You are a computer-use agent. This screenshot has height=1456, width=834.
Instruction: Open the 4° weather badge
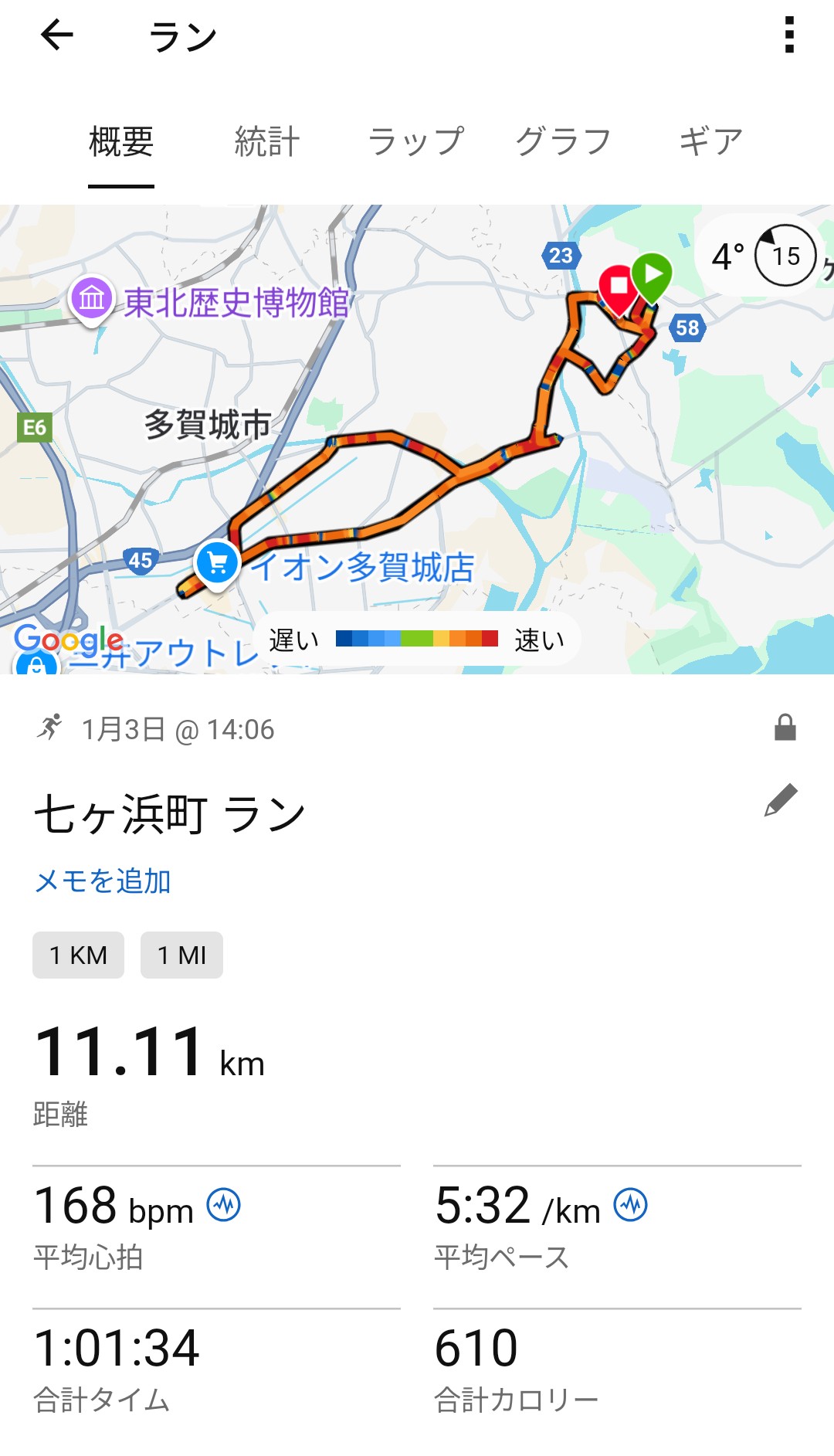[x=761, y=256]
